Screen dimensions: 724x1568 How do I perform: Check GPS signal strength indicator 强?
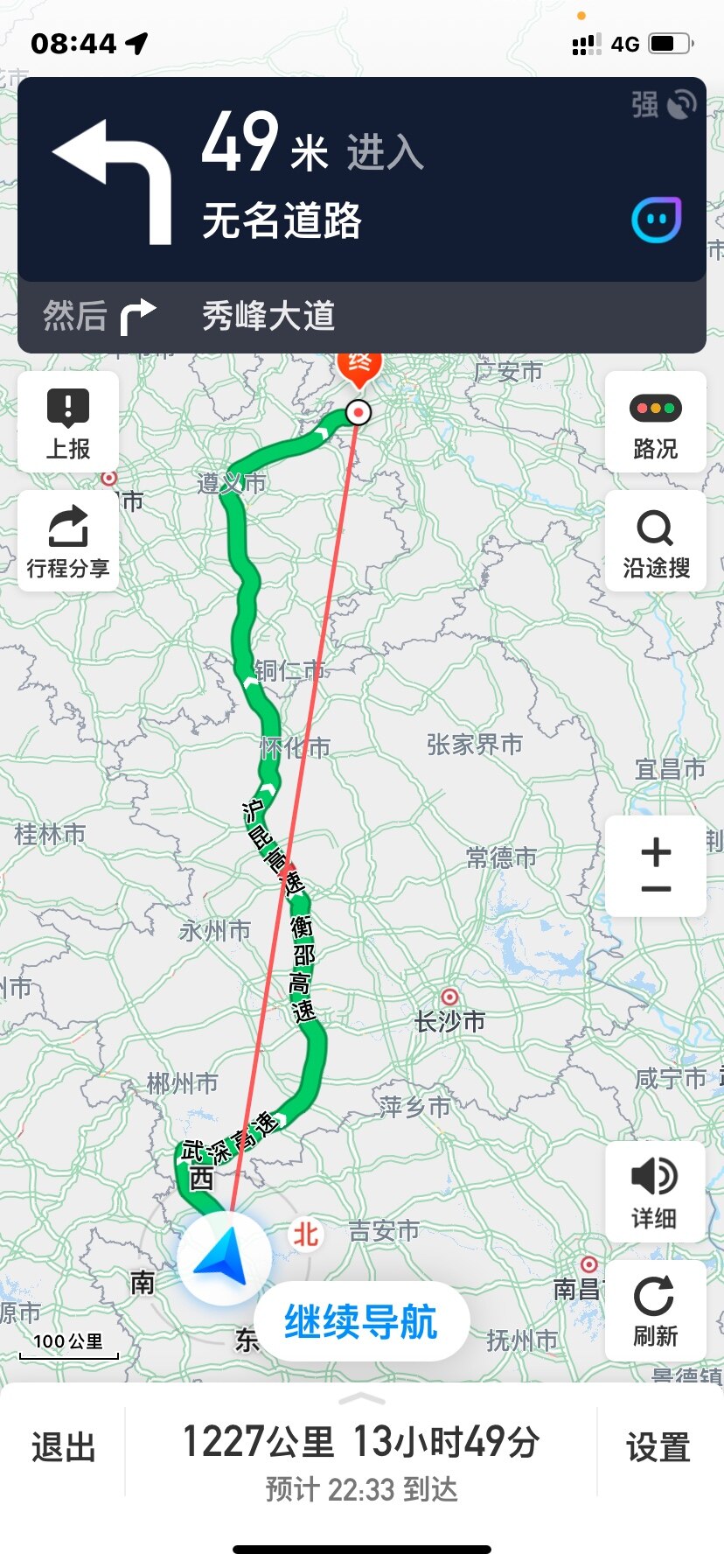click(663, 105)
